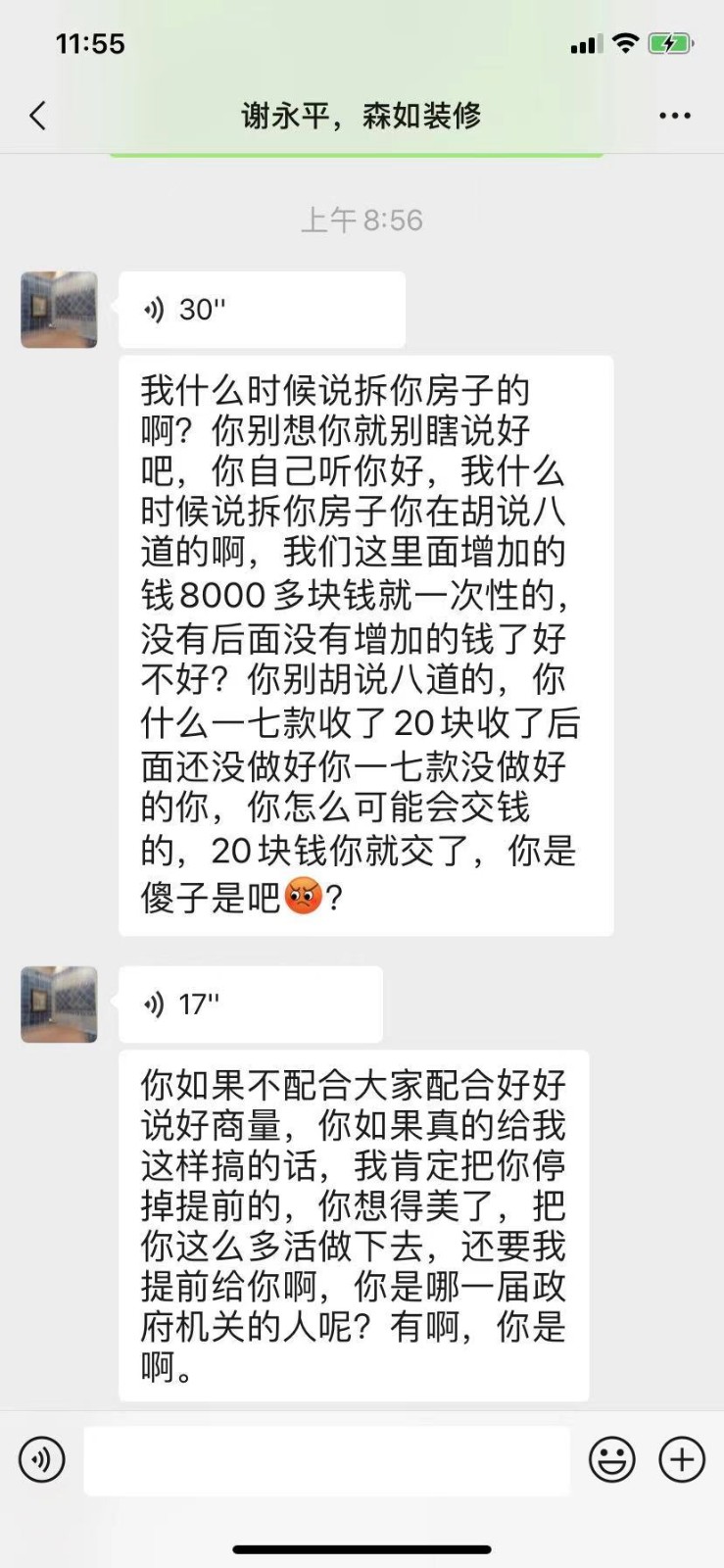Screen dimensions: 724x1568
Task: Play the 30-second voice message
Action: coord(261,310)
